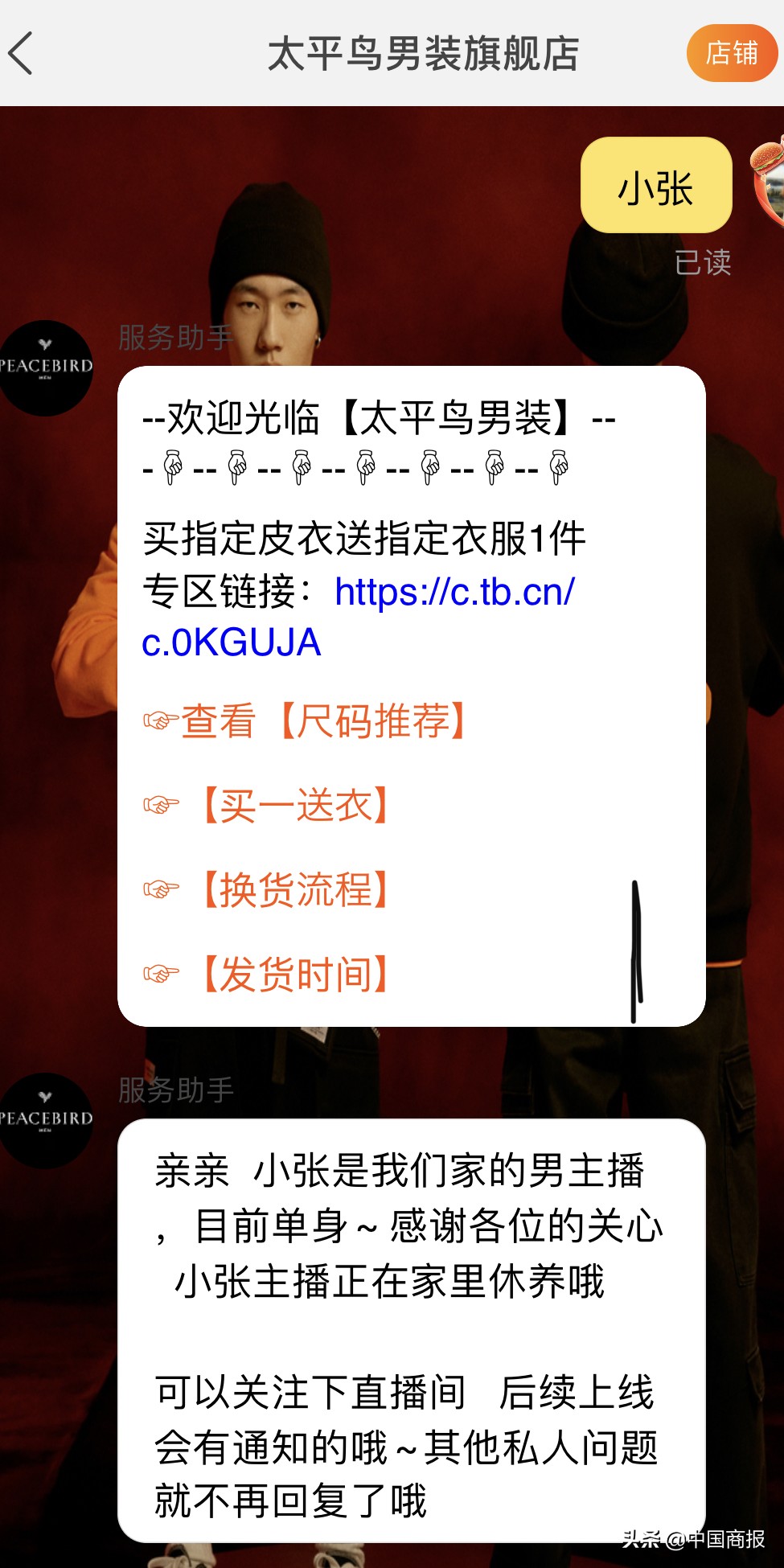Click the top PEACEBIRD service assistant avatar
The width and height of the screenshot is (784, 1568).
pos(48,366)
